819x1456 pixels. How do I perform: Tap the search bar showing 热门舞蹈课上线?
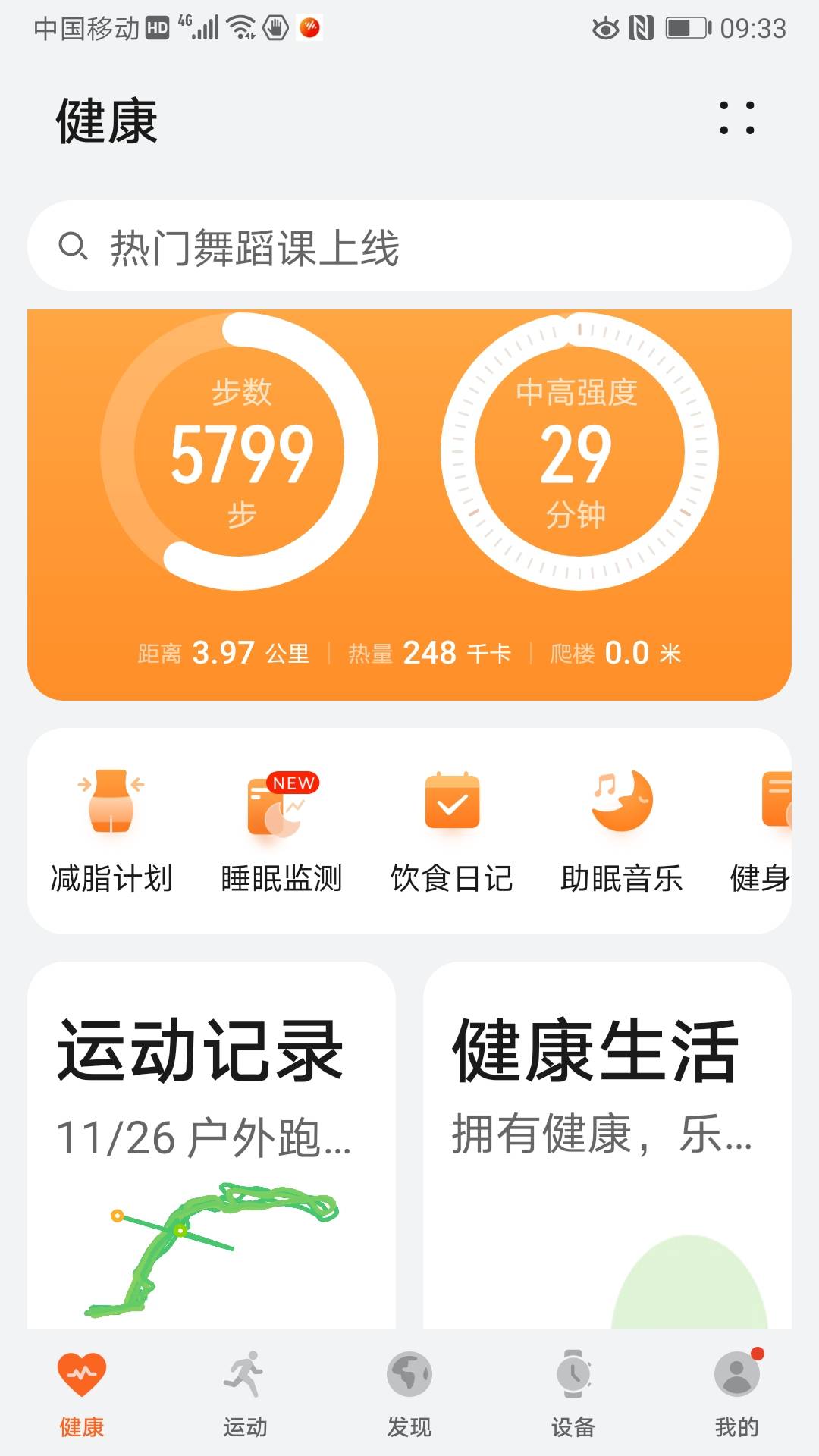409,248
